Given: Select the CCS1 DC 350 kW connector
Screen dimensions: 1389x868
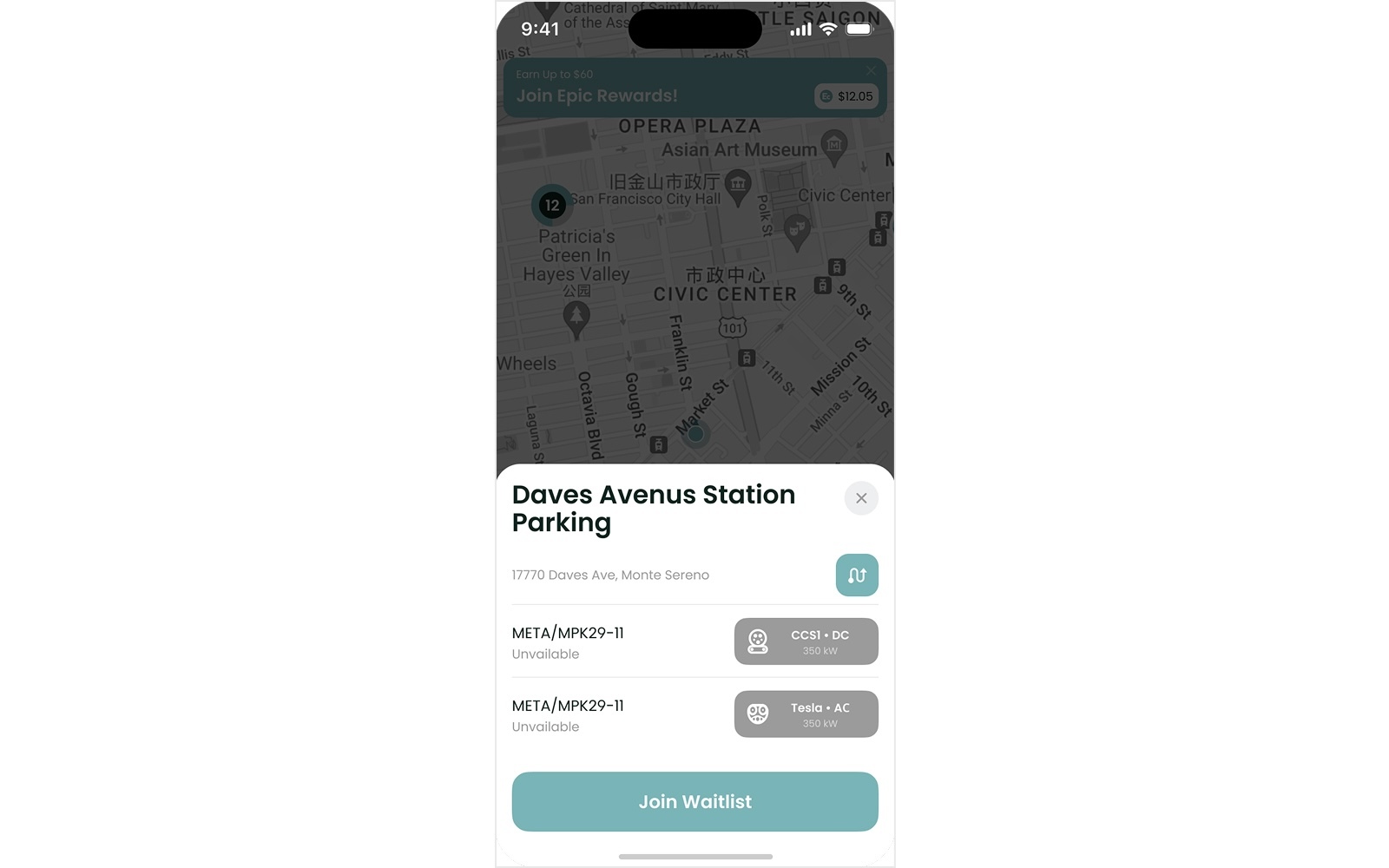Looking at the screenshot, I should (806, 641).
